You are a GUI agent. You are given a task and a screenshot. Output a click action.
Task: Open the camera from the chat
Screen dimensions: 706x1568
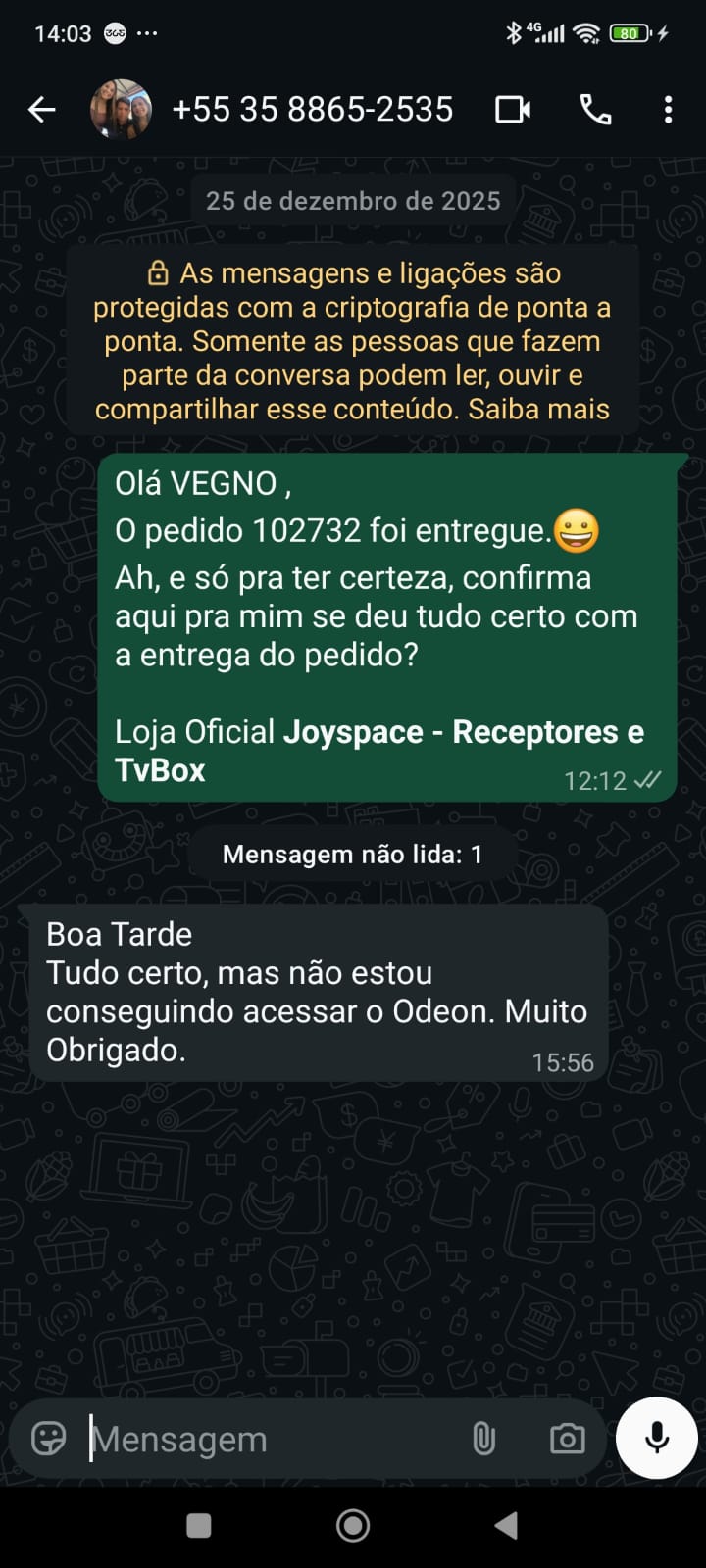pos(567,1439)
